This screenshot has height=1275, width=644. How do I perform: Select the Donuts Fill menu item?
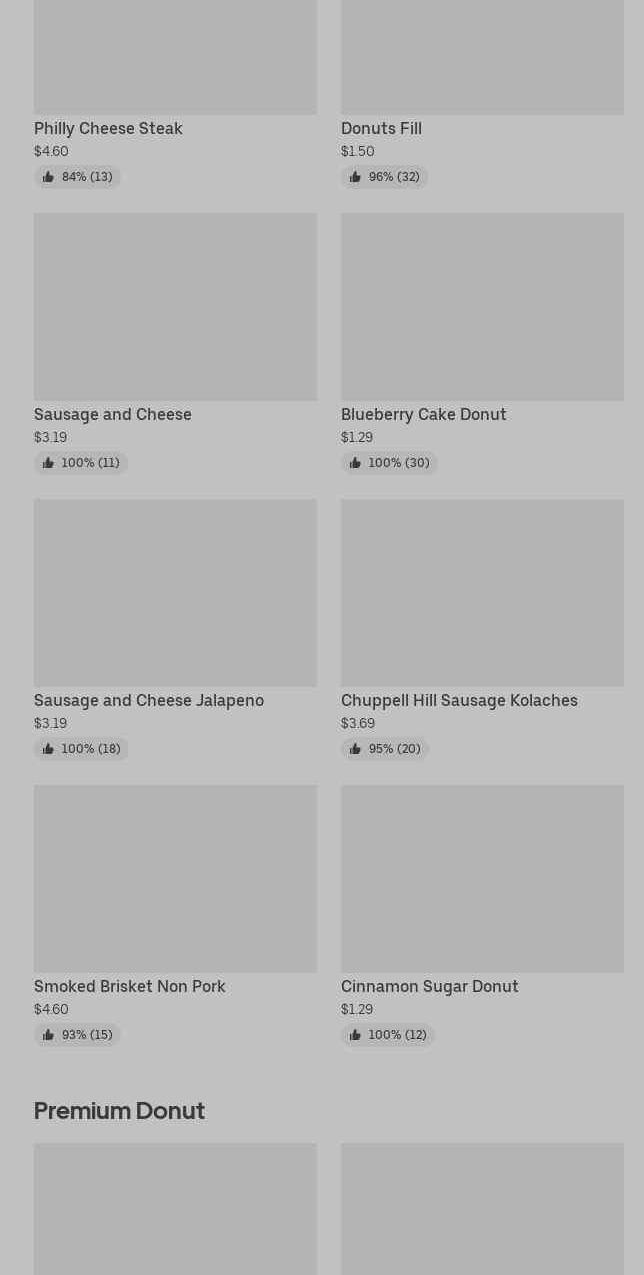[381, 128]
